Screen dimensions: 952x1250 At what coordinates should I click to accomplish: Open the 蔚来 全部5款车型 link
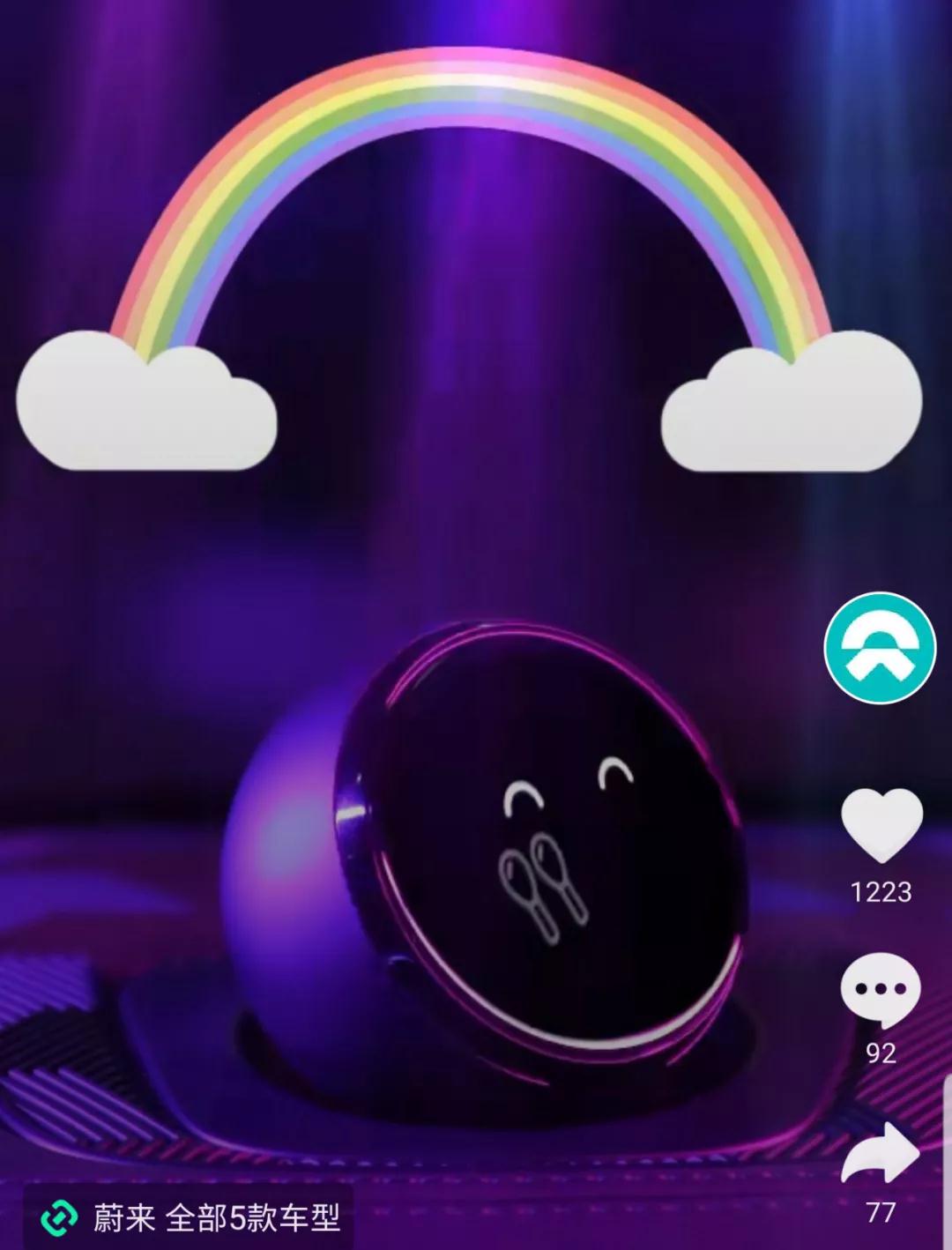click(x=190, y=1218)
